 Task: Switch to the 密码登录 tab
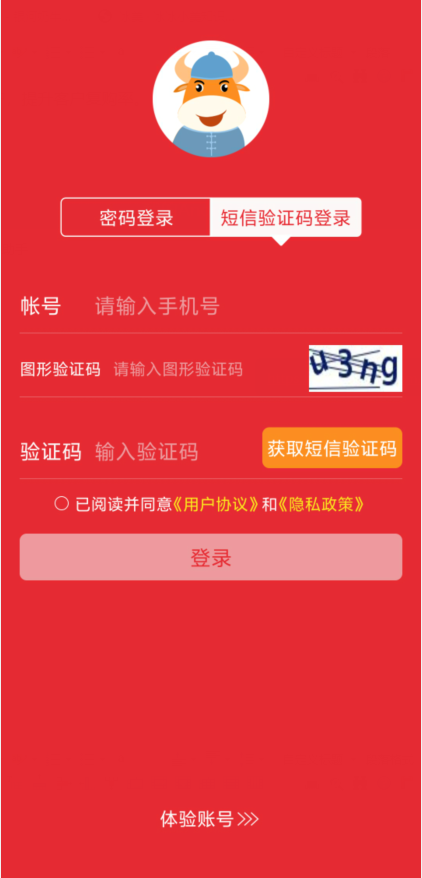point(136,217)
